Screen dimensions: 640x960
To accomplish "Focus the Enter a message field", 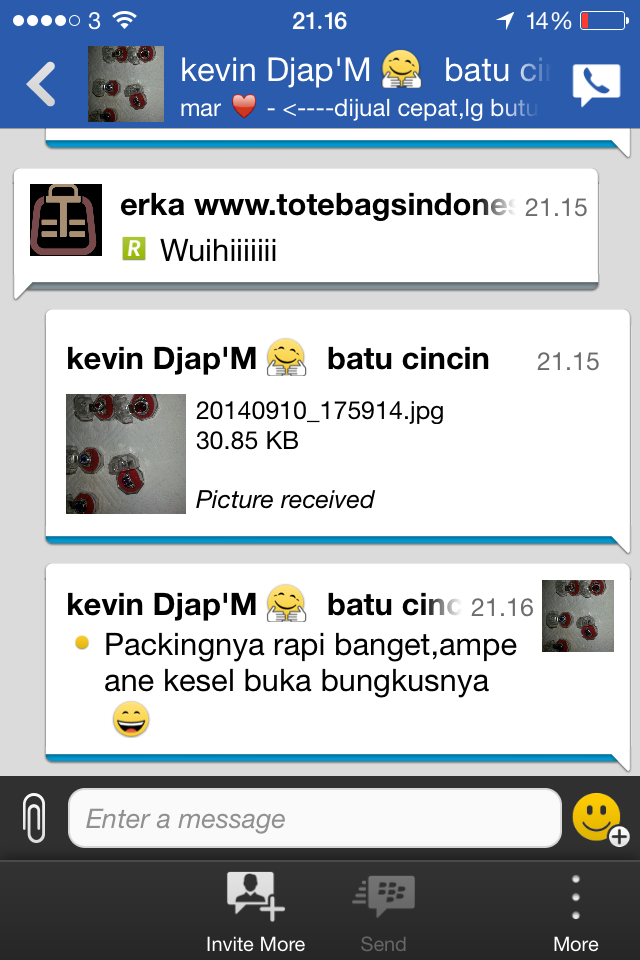I will coord(314,819).
